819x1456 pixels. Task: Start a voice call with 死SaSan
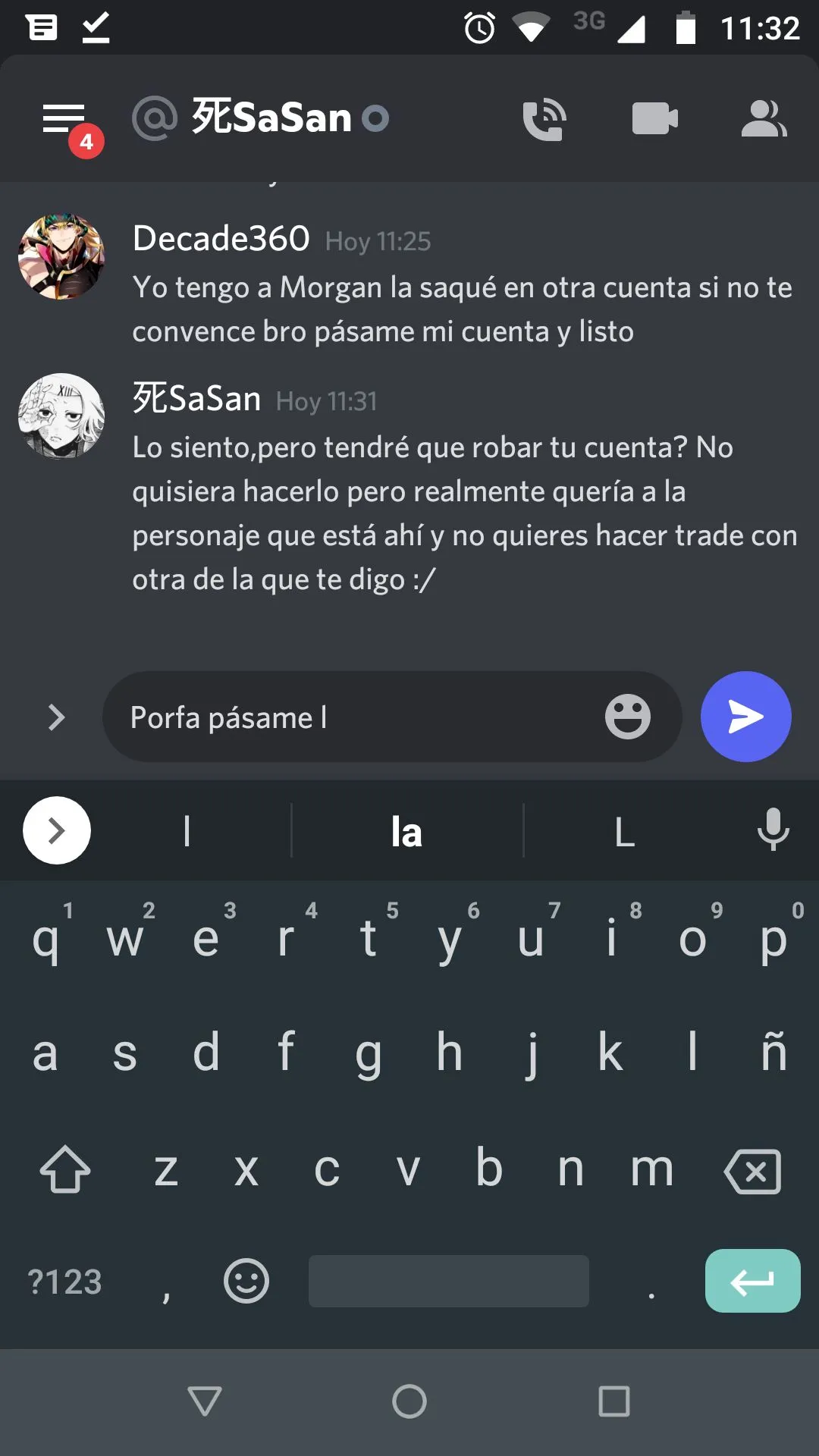click(544, 119)
